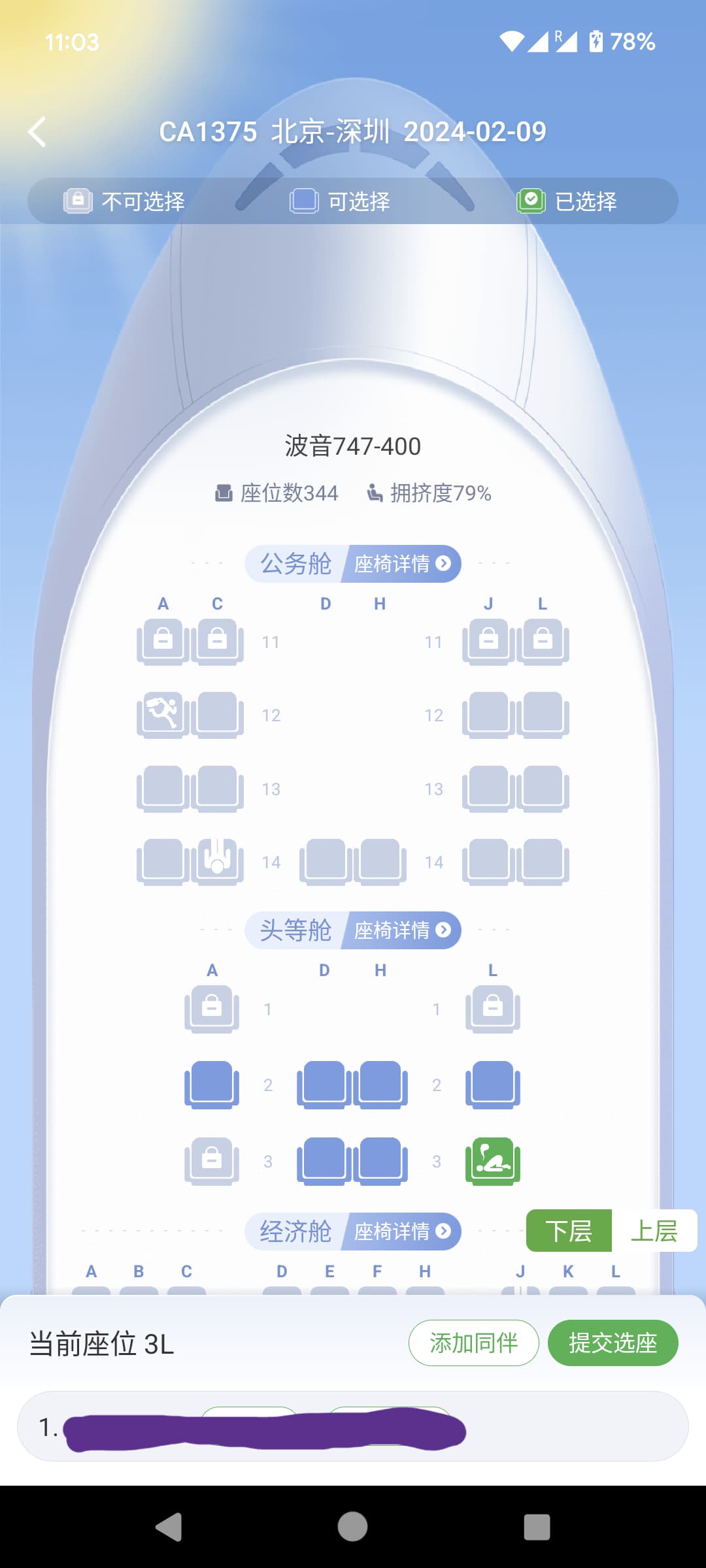Select first class seat 2A
706x1568 pixels.
point(212,1085)
